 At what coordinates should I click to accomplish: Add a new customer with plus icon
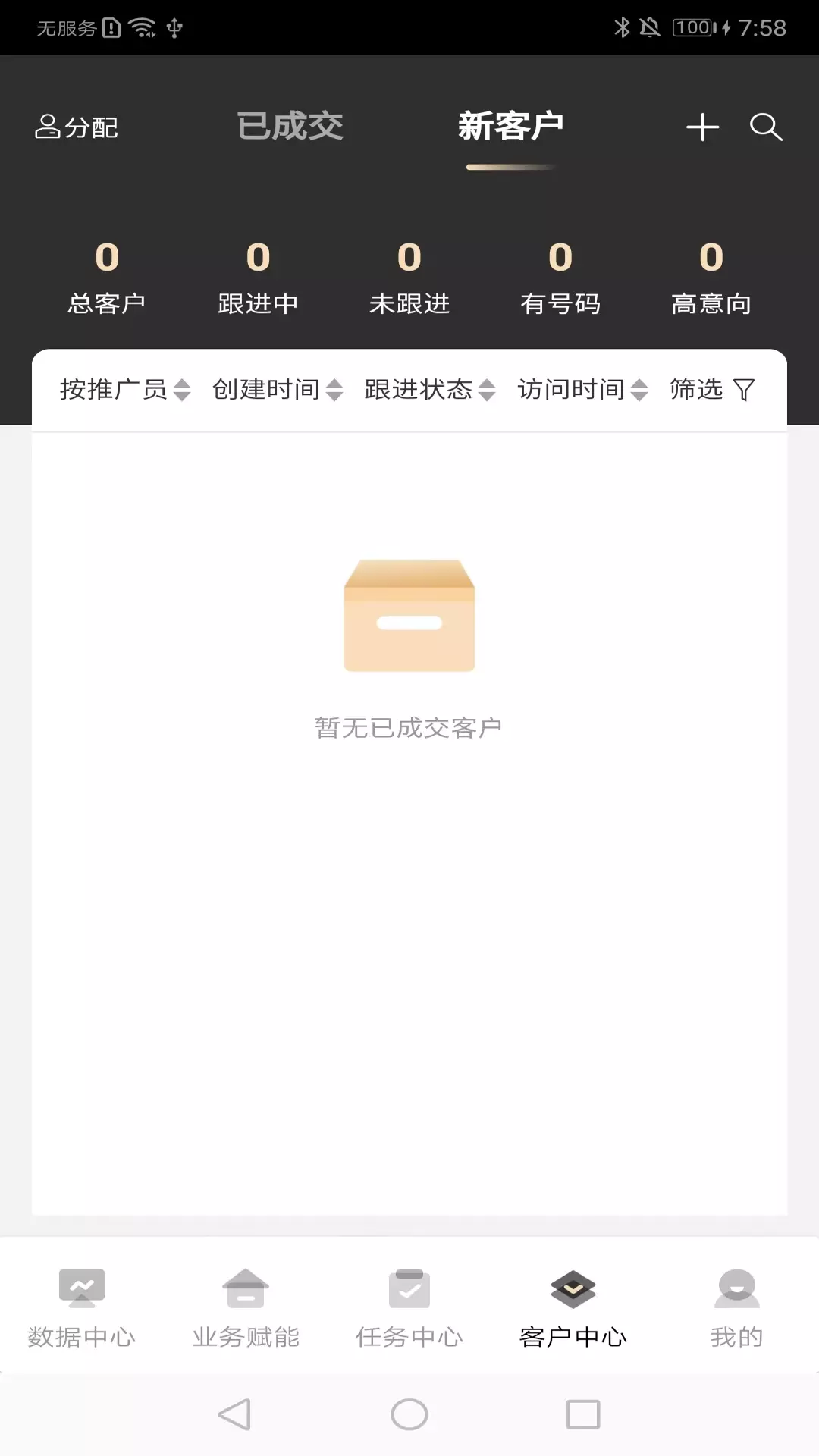coord(702,127)
